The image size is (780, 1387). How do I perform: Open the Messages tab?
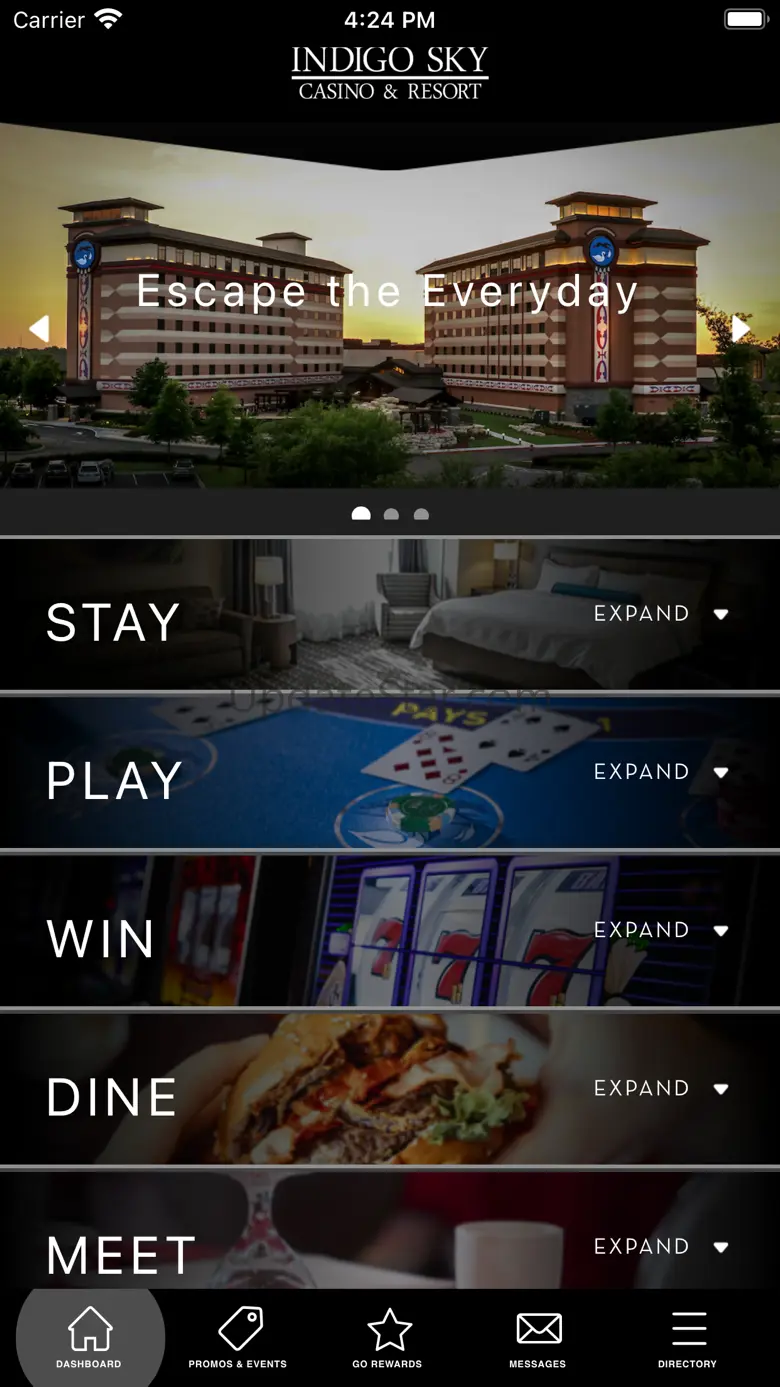[538, 1337]
